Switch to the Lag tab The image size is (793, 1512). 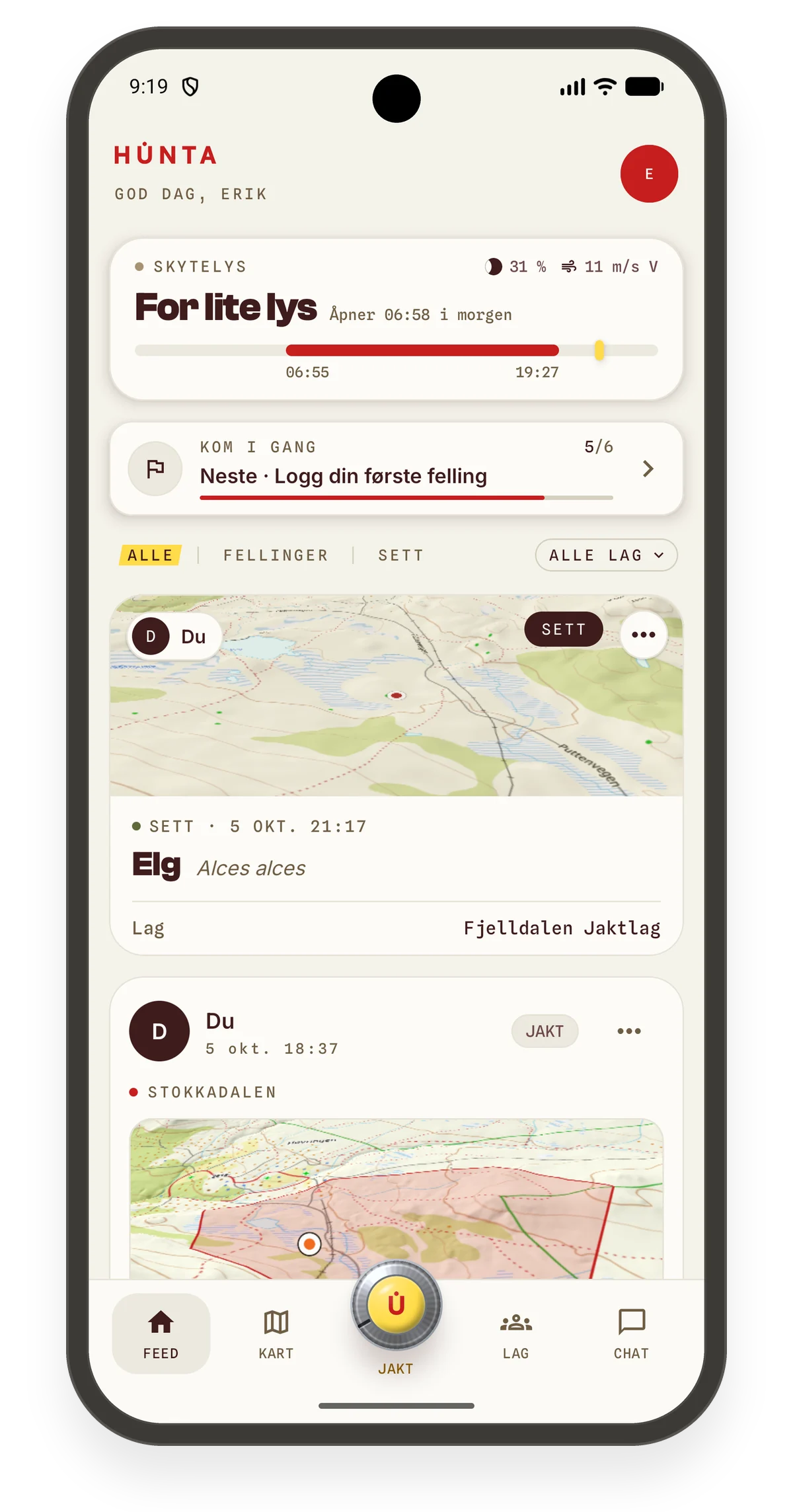coord(516,1333)
